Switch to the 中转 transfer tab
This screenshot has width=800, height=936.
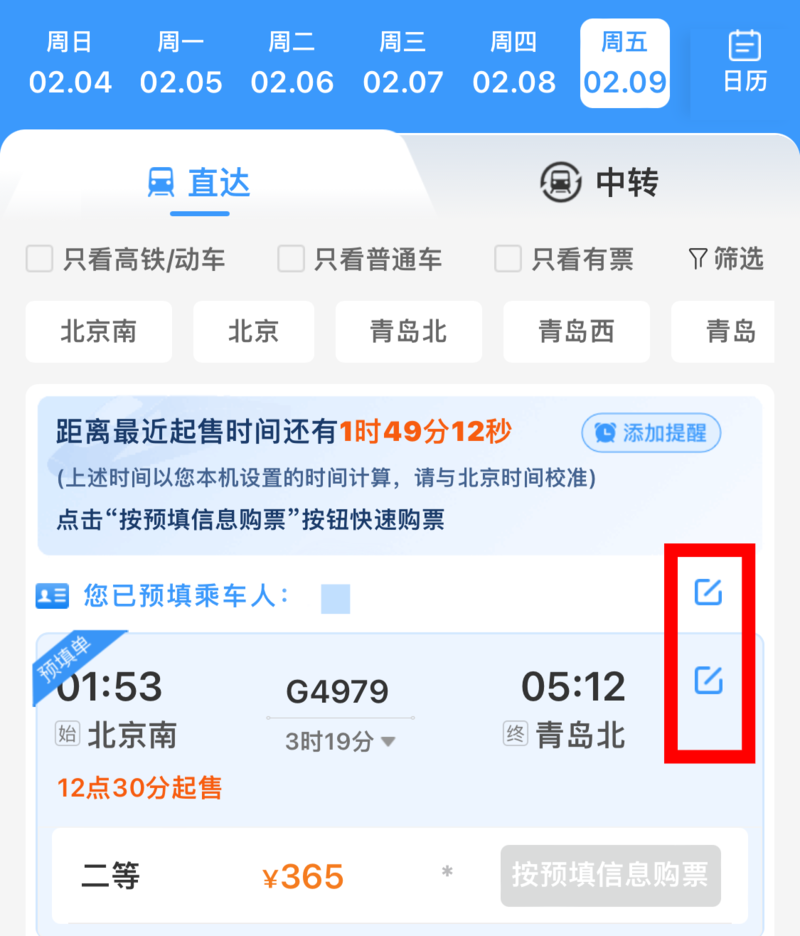click(x=600, y=182)
